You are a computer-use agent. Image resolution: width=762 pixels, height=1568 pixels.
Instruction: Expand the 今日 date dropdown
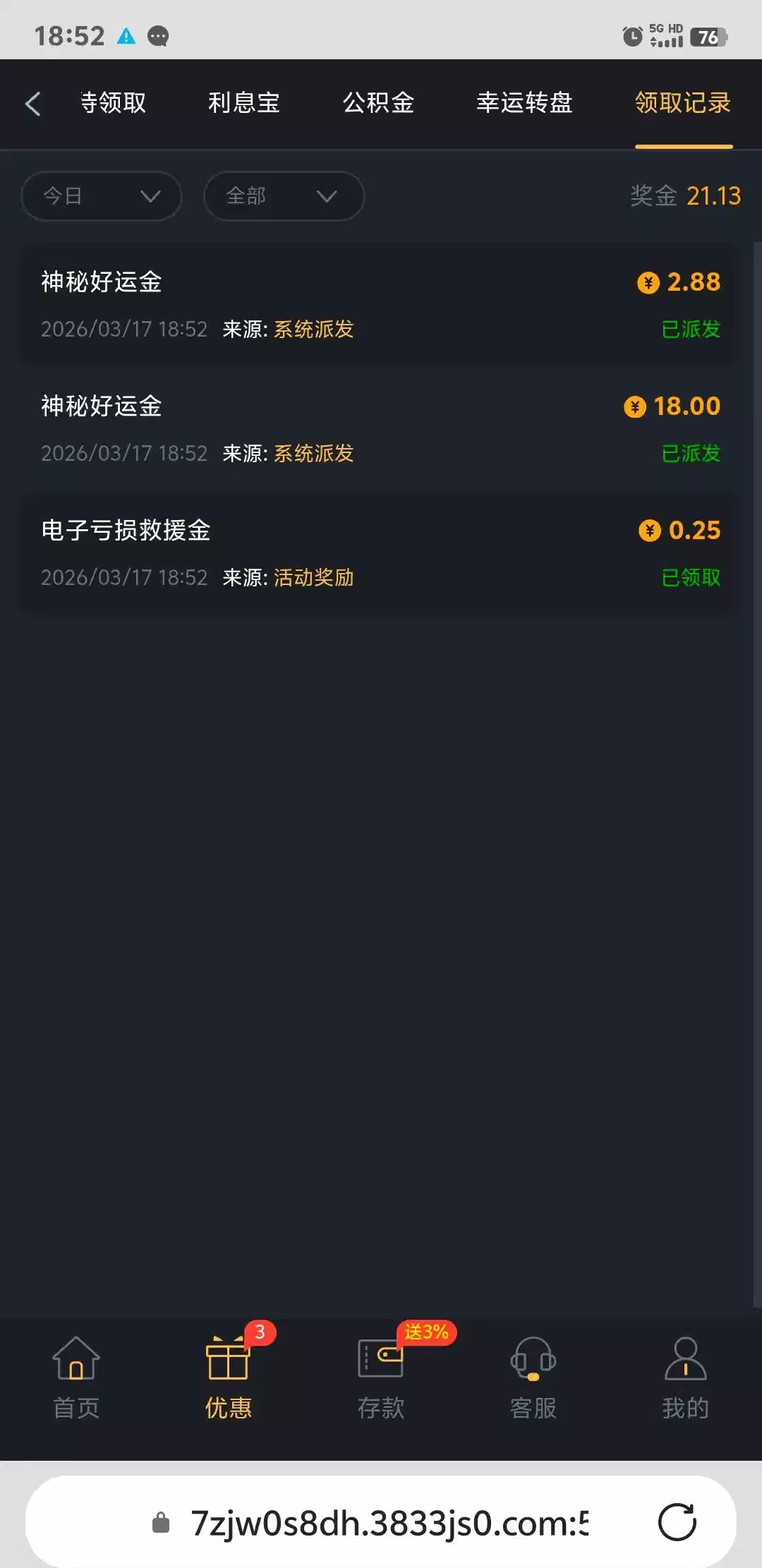coord(102,196)
